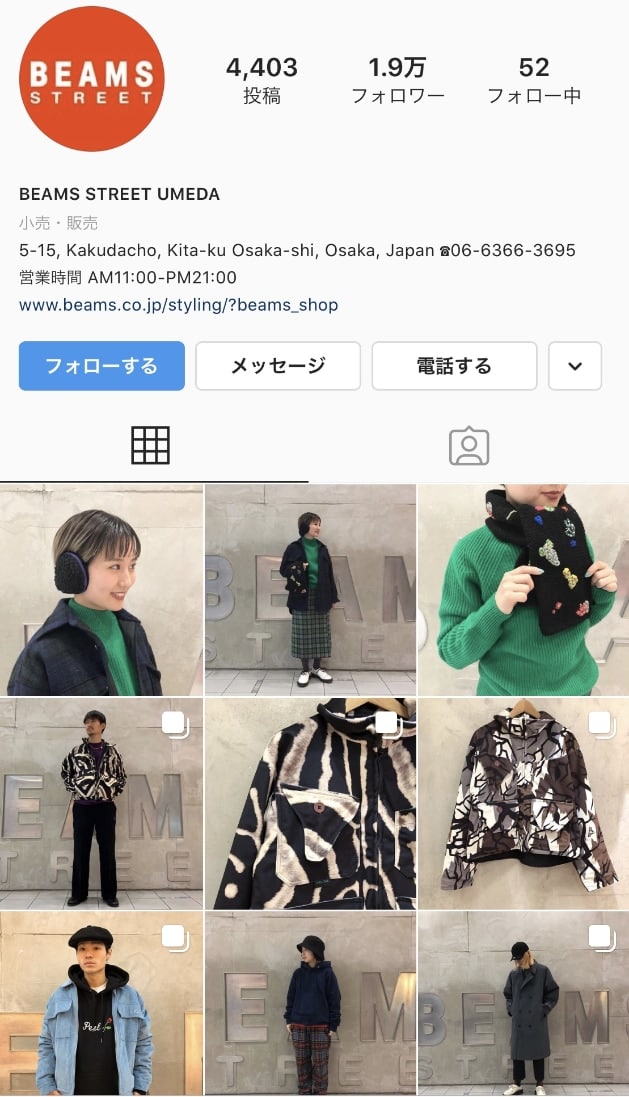Open the post with plaid skirt outfit
Viewport: 629px width, 1097px height.
(310, 590)
